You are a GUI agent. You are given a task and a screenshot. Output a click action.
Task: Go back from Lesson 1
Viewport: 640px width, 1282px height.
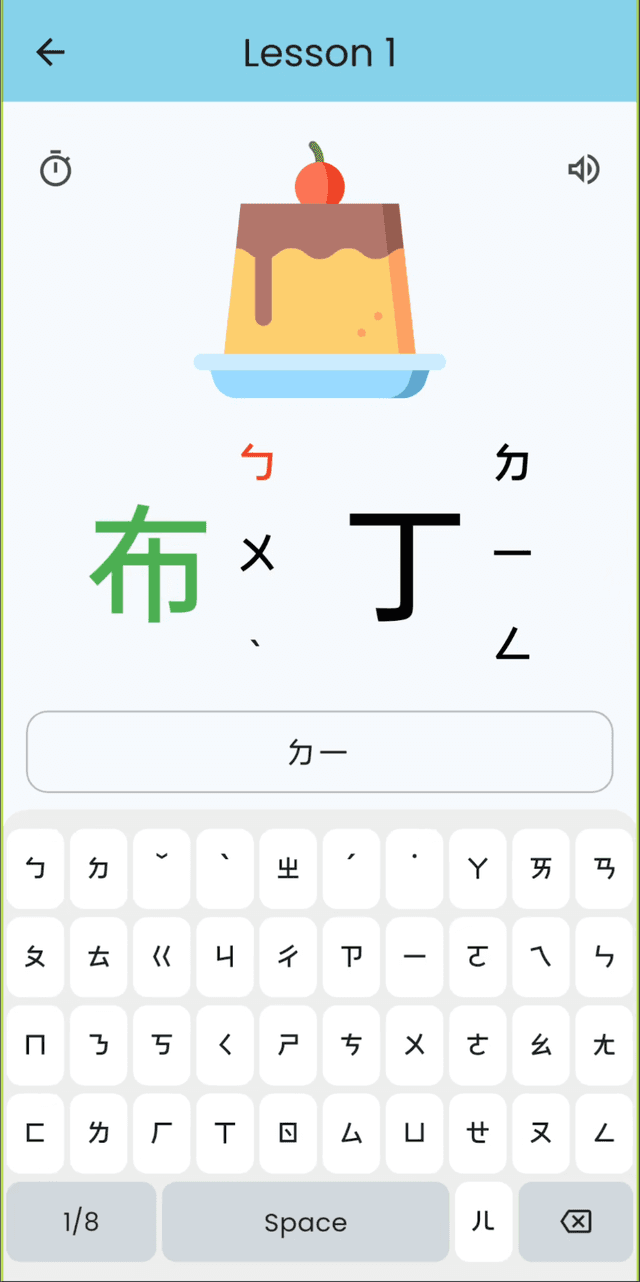coord(50,52)
